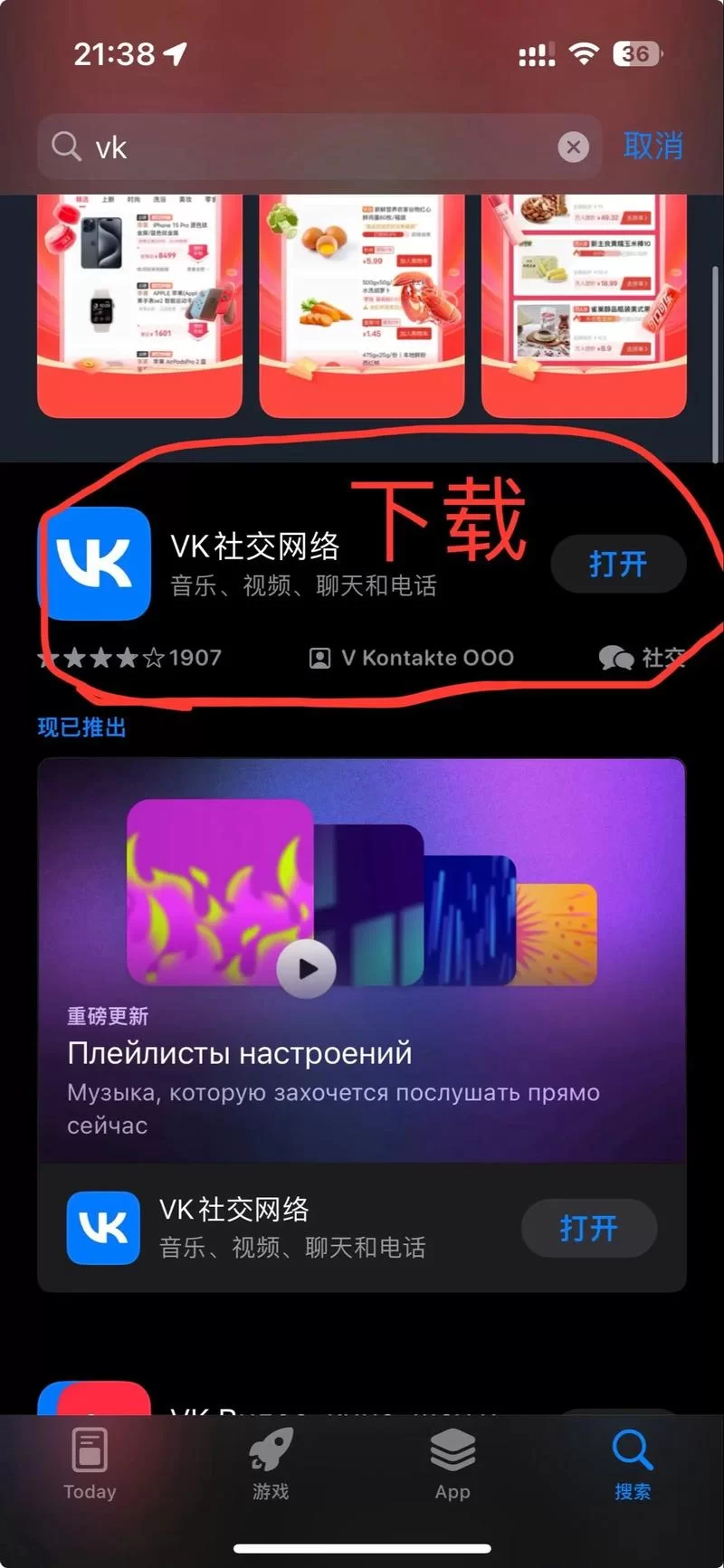Open 现已推出 update section
This screenshot has height=1568, width=724.
(81, 727)
